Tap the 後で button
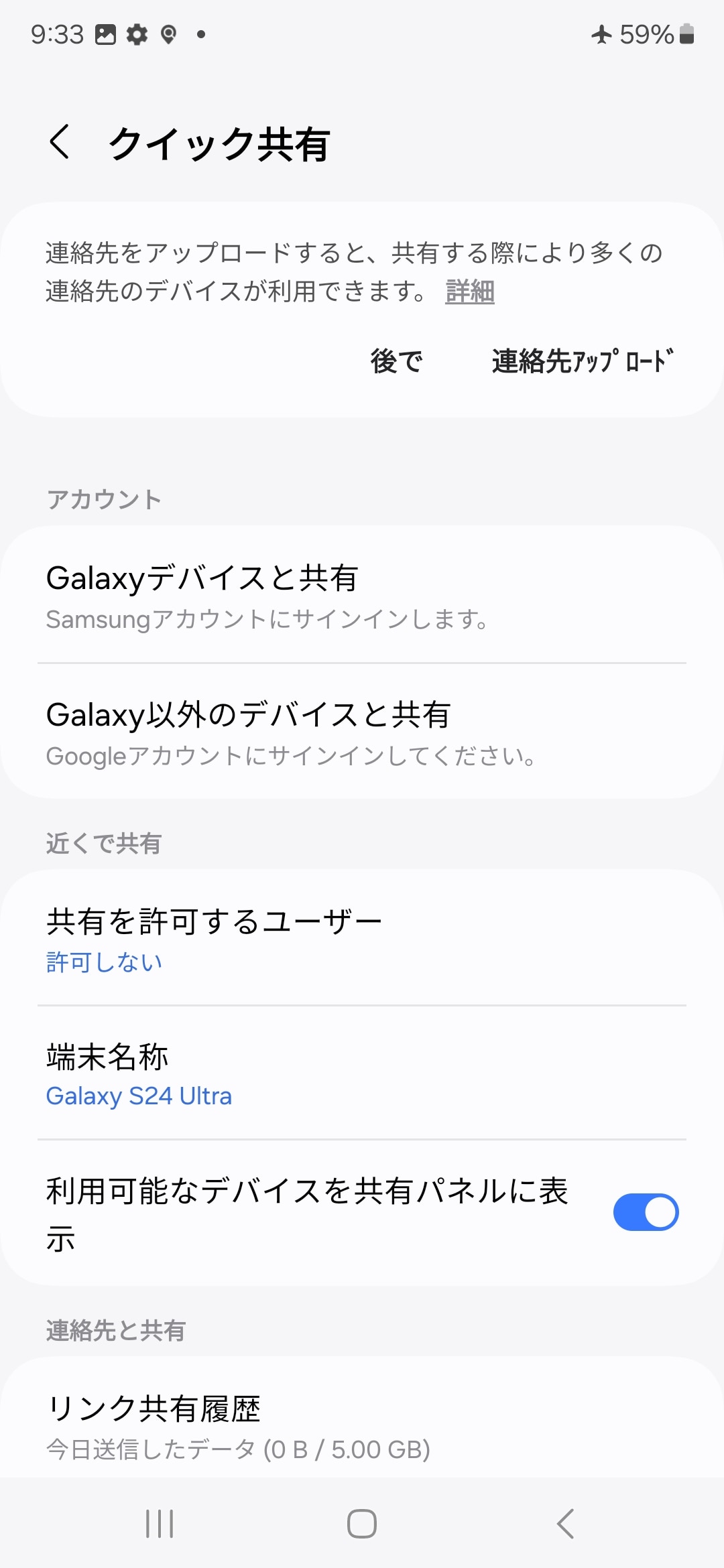The height and width of the screenshot is (1568, 724). coord(396,361)
